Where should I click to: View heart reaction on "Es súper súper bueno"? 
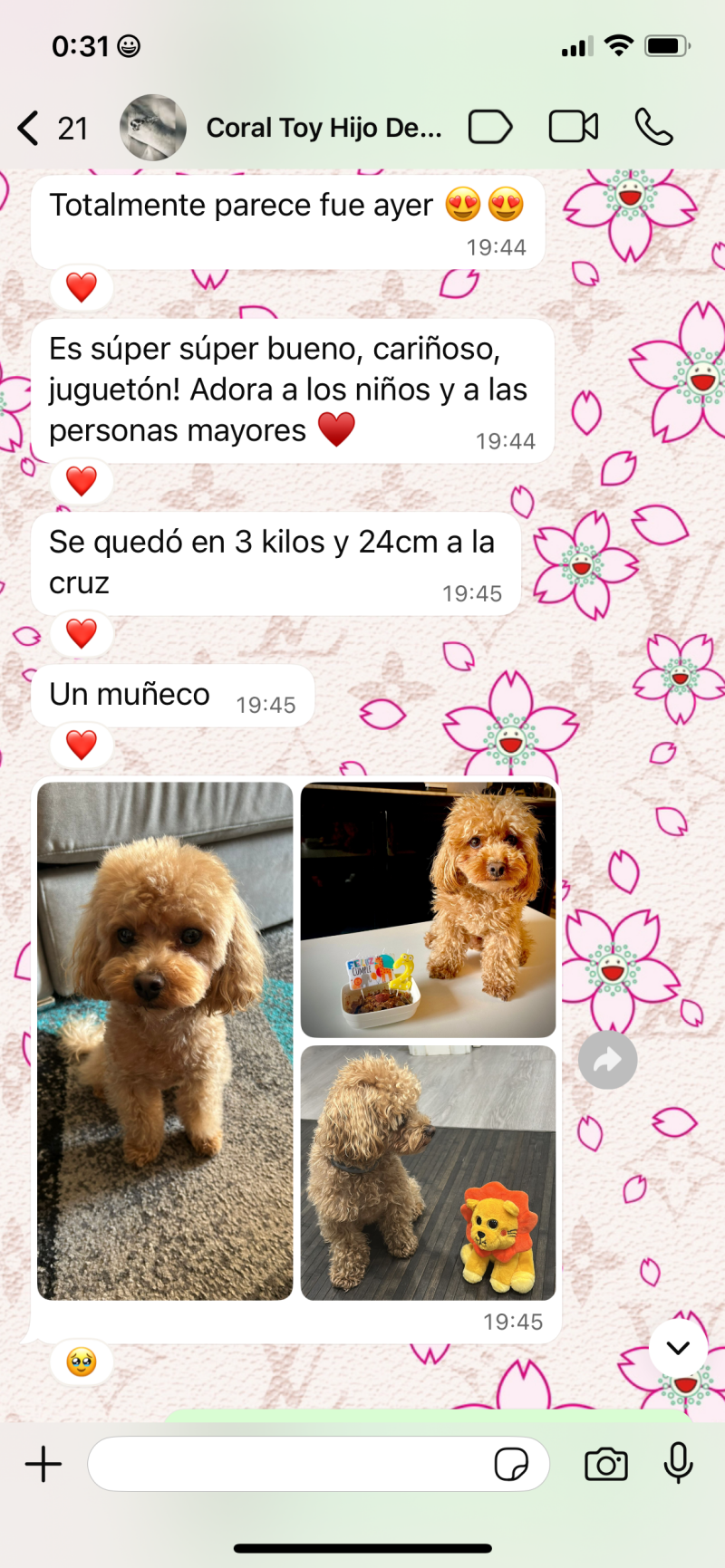coord(82,481)
